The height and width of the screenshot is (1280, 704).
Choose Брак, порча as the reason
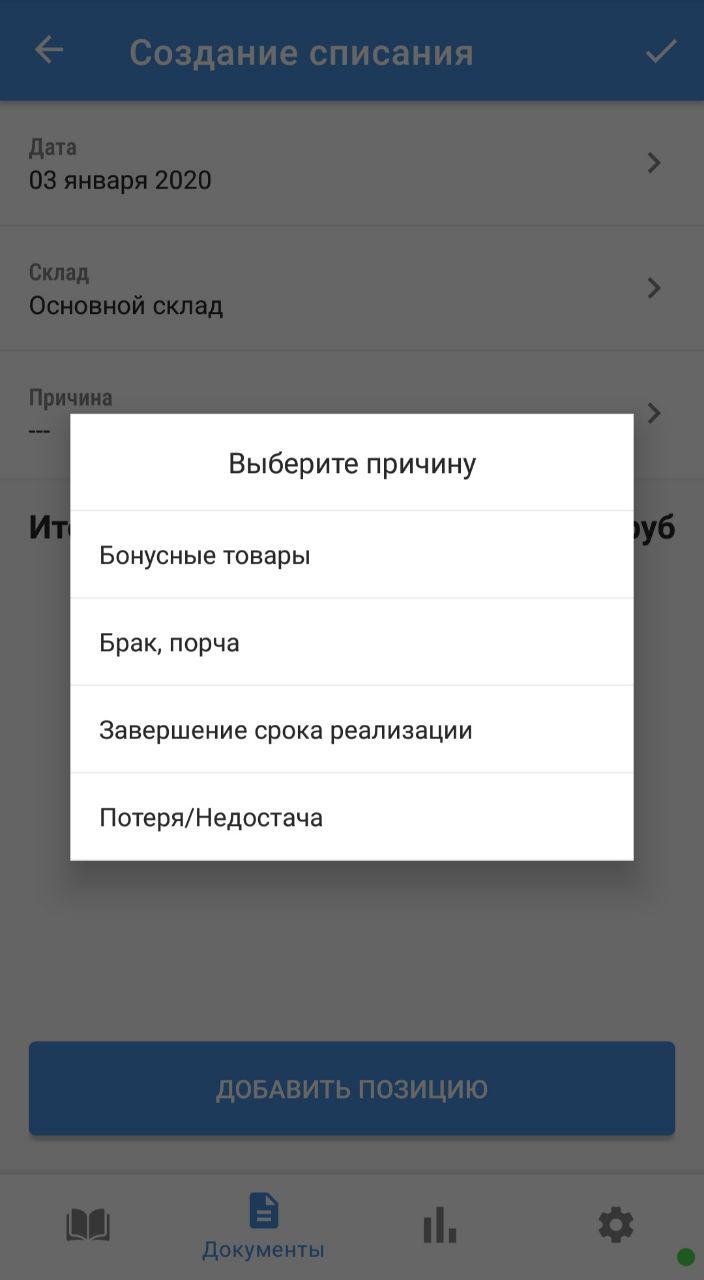pyautogui.click(x=351, y=642)
